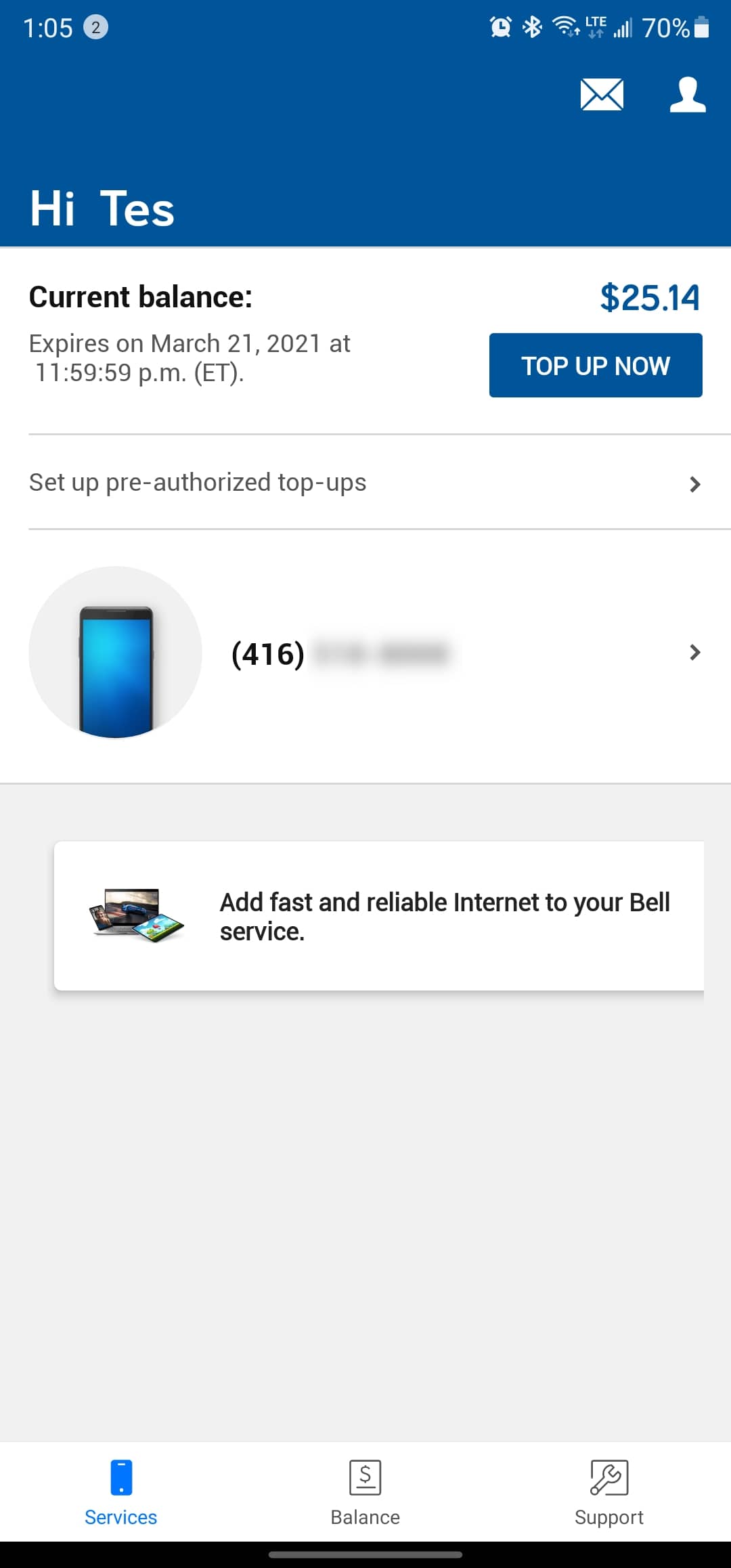
Task: Open Set up pre-authorized top-ups
Action: pos(365,483)
